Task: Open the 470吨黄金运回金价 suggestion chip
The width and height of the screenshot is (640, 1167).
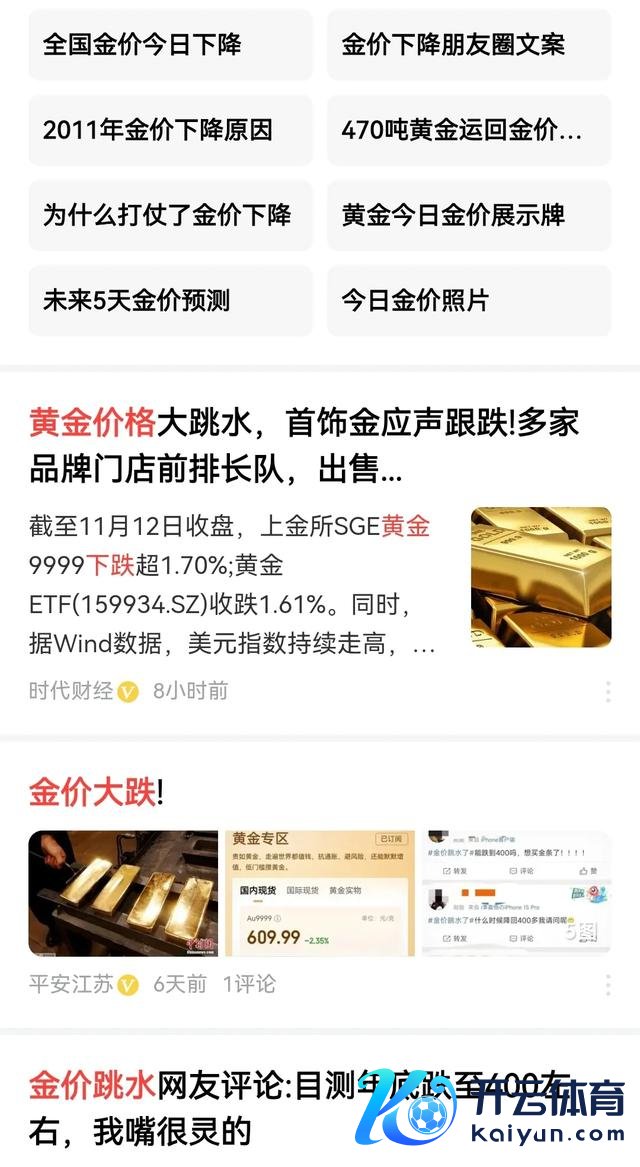Action: pyautogui.click(x=468, y=130)
